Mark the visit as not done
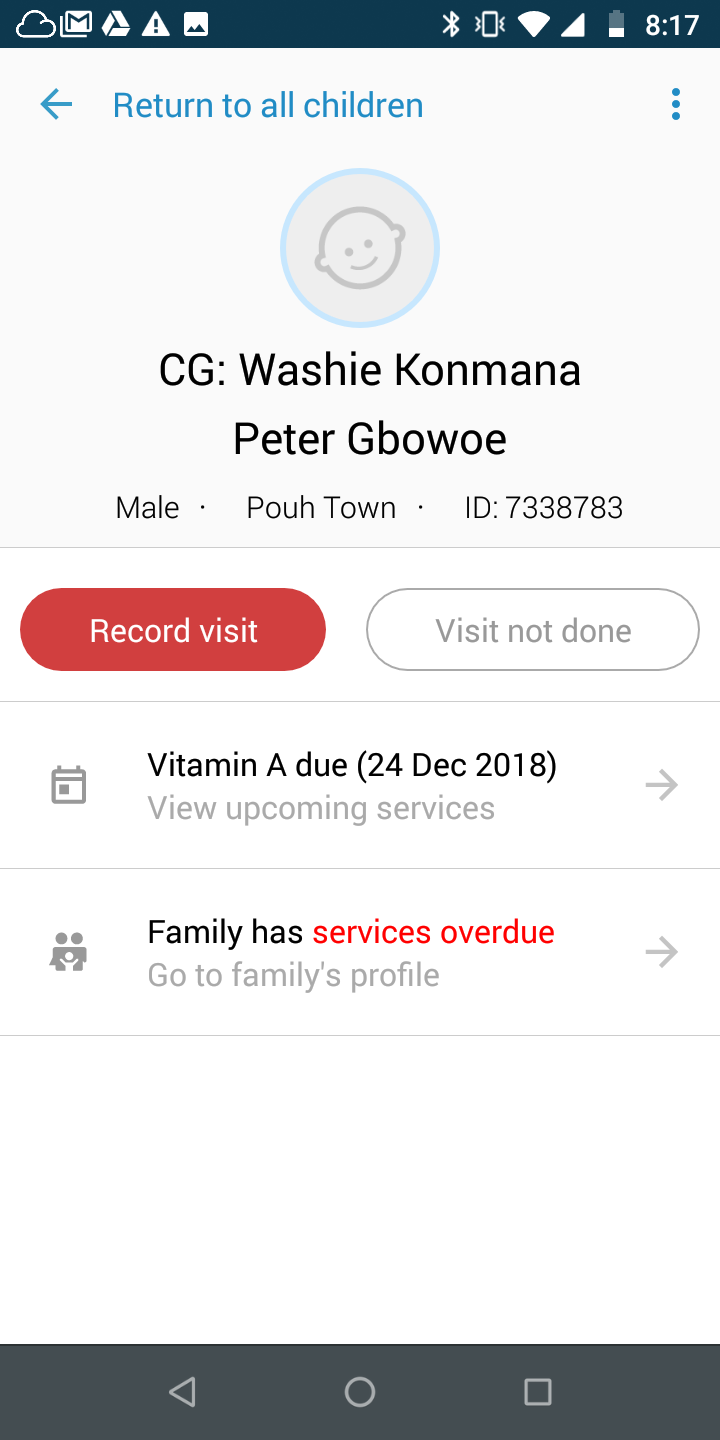 pyautogui.click(x=533, y=630)
